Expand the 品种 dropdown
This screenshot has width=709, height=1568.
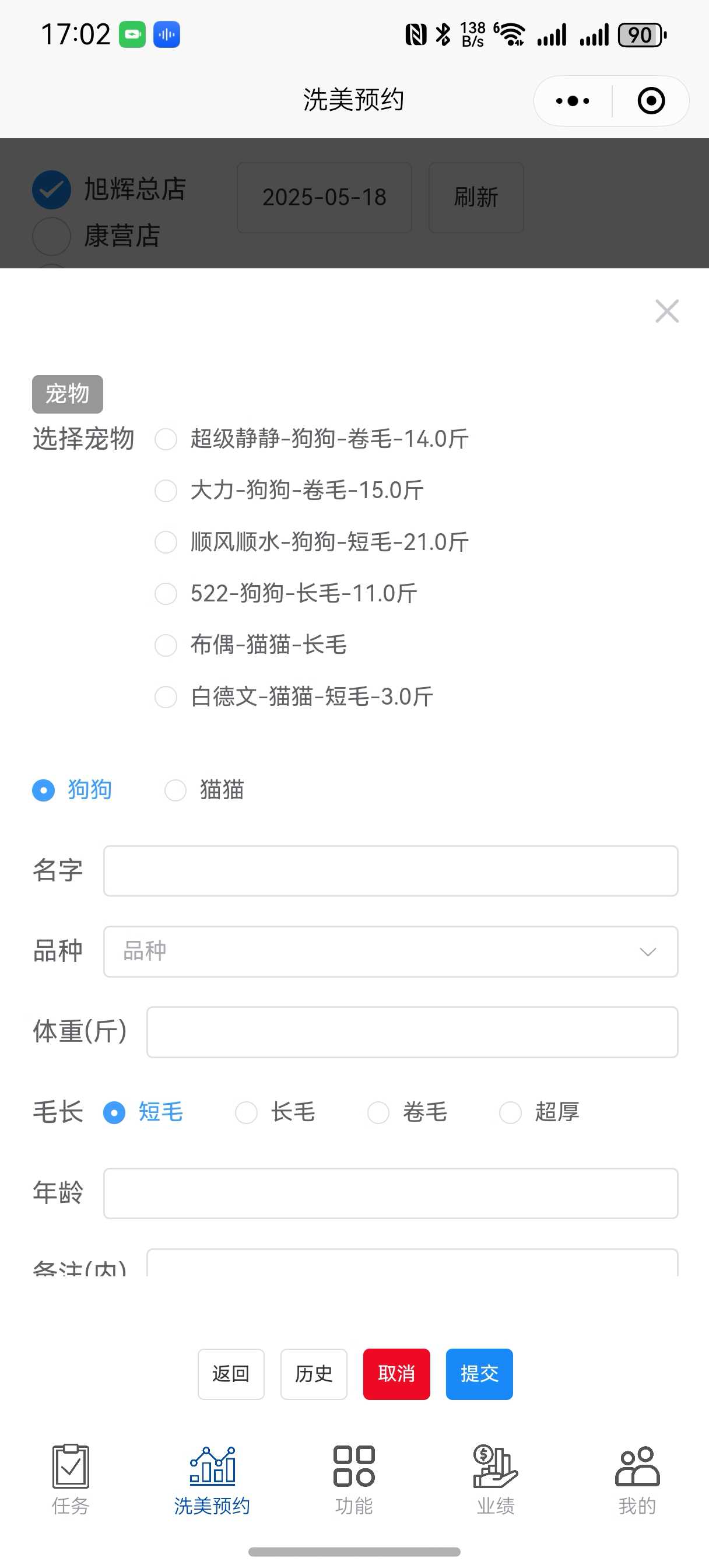click(x=390, y=951)
